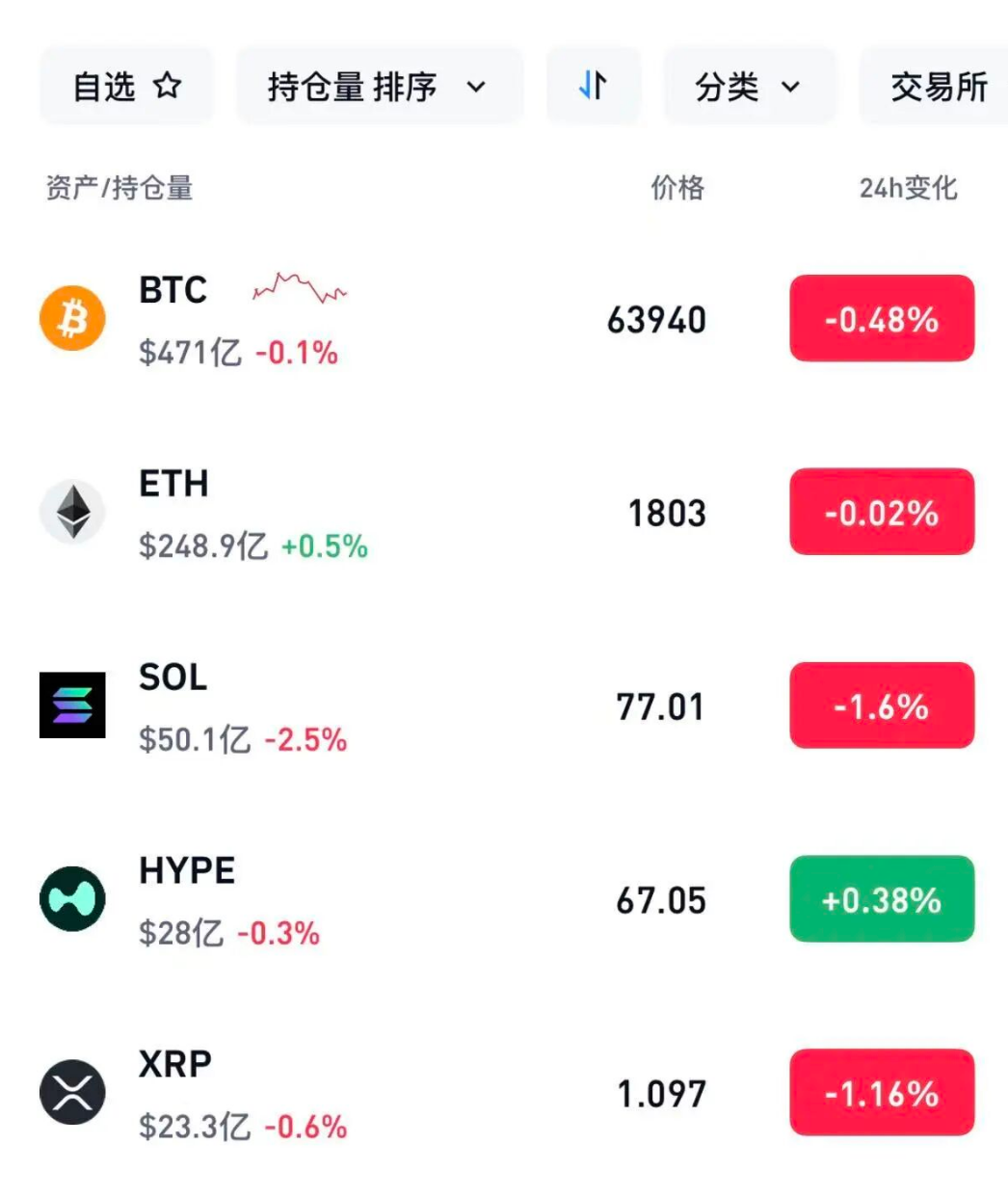Open the HYPE asset row
Screen dimensions: 1008x1197
(x=504, y=899)
